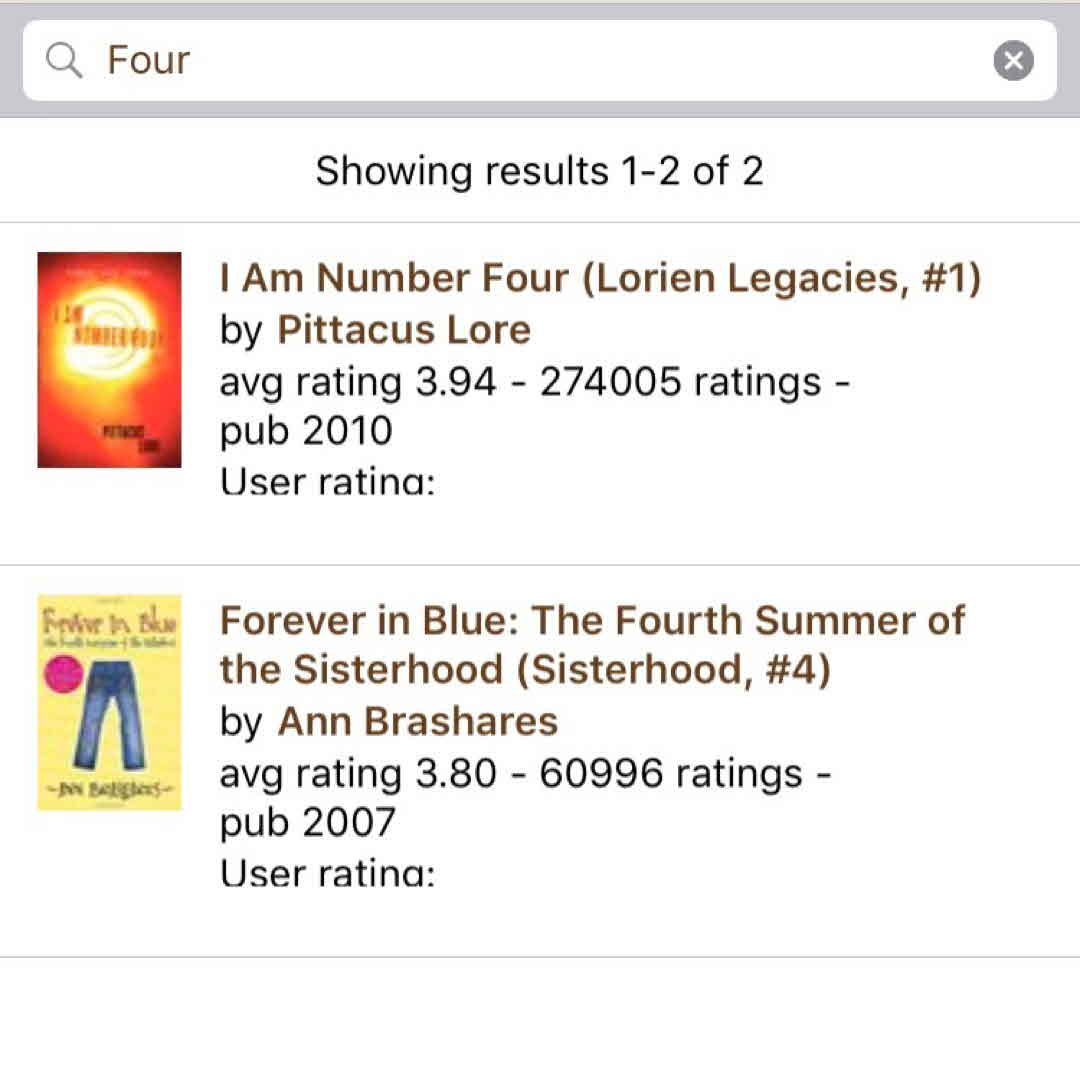Open "Forever in Blue" book title

[x=592, y=645]
